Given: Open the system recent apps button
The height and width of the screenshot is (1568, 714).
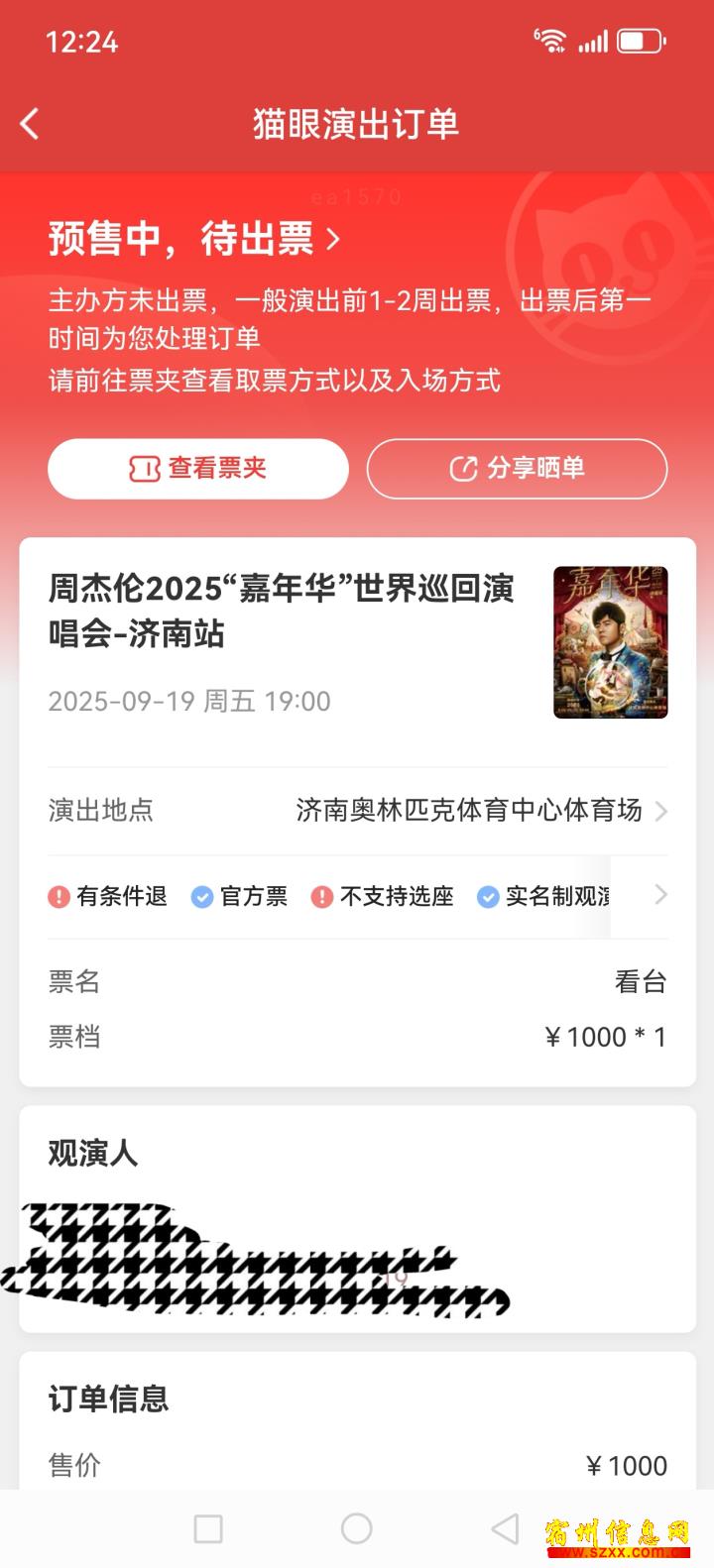Looking at the screenshot, I should [x=208, y=1528].
